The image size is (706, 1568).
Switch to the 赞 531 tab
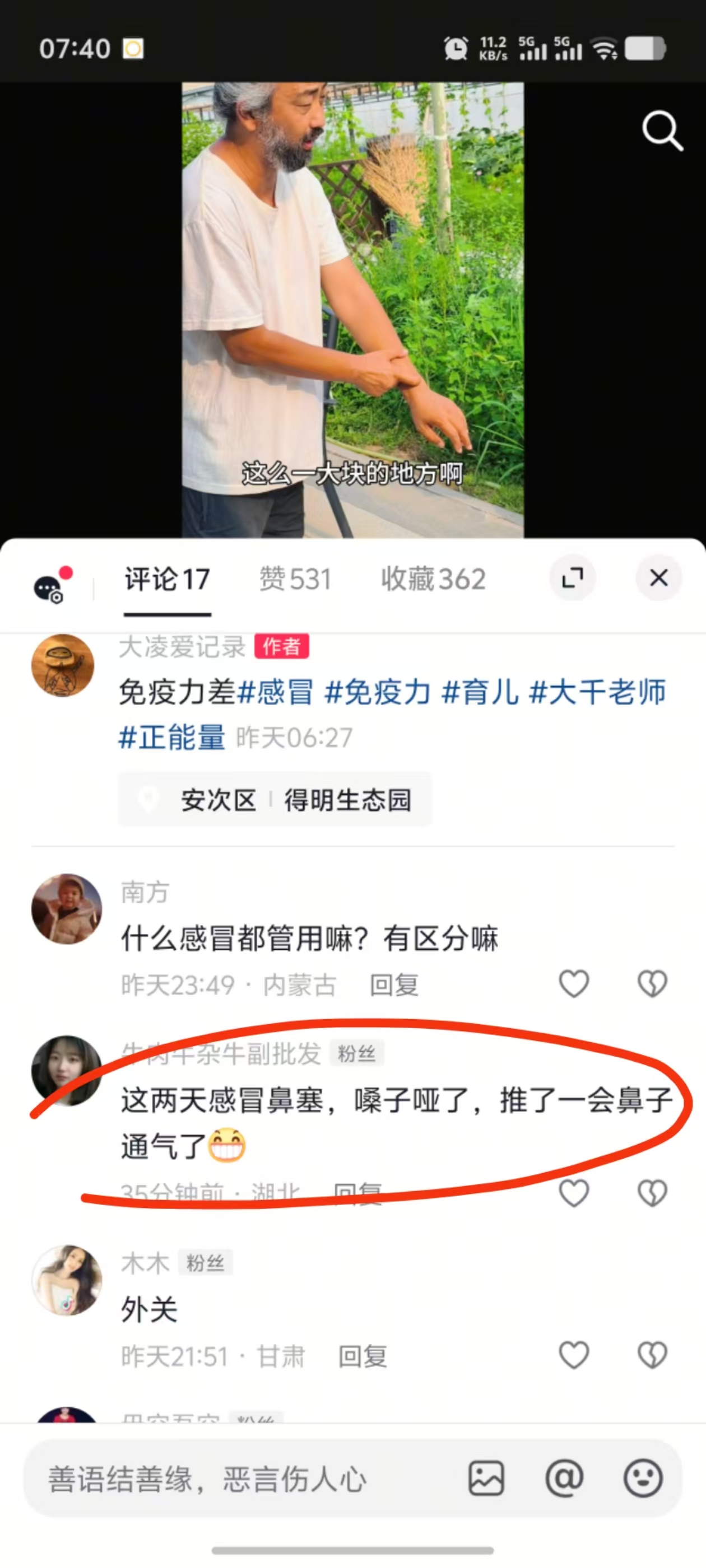point(295,579)
